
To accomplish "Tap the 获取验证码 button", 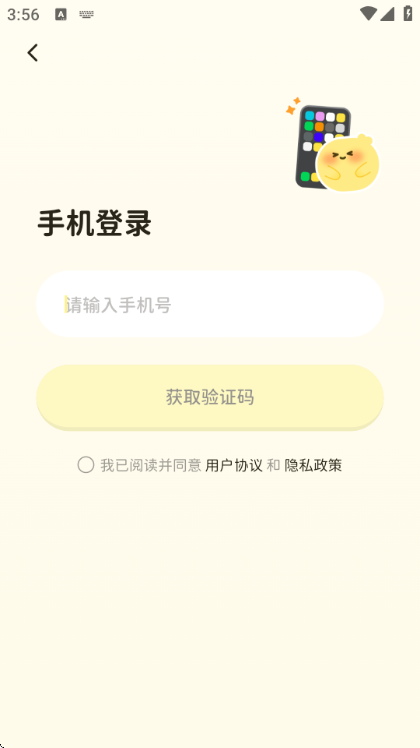I will point(210,397).
